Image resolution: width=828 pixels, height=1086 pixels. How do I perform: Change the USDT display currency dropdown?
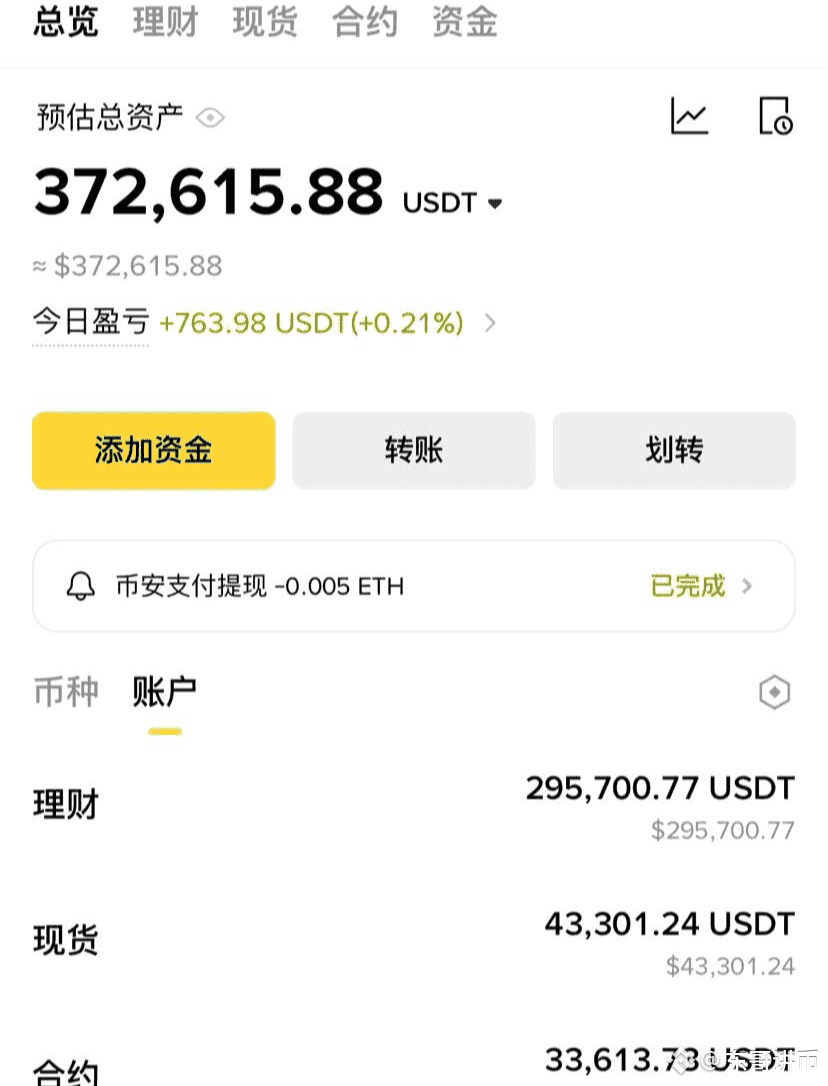point(452,203)
